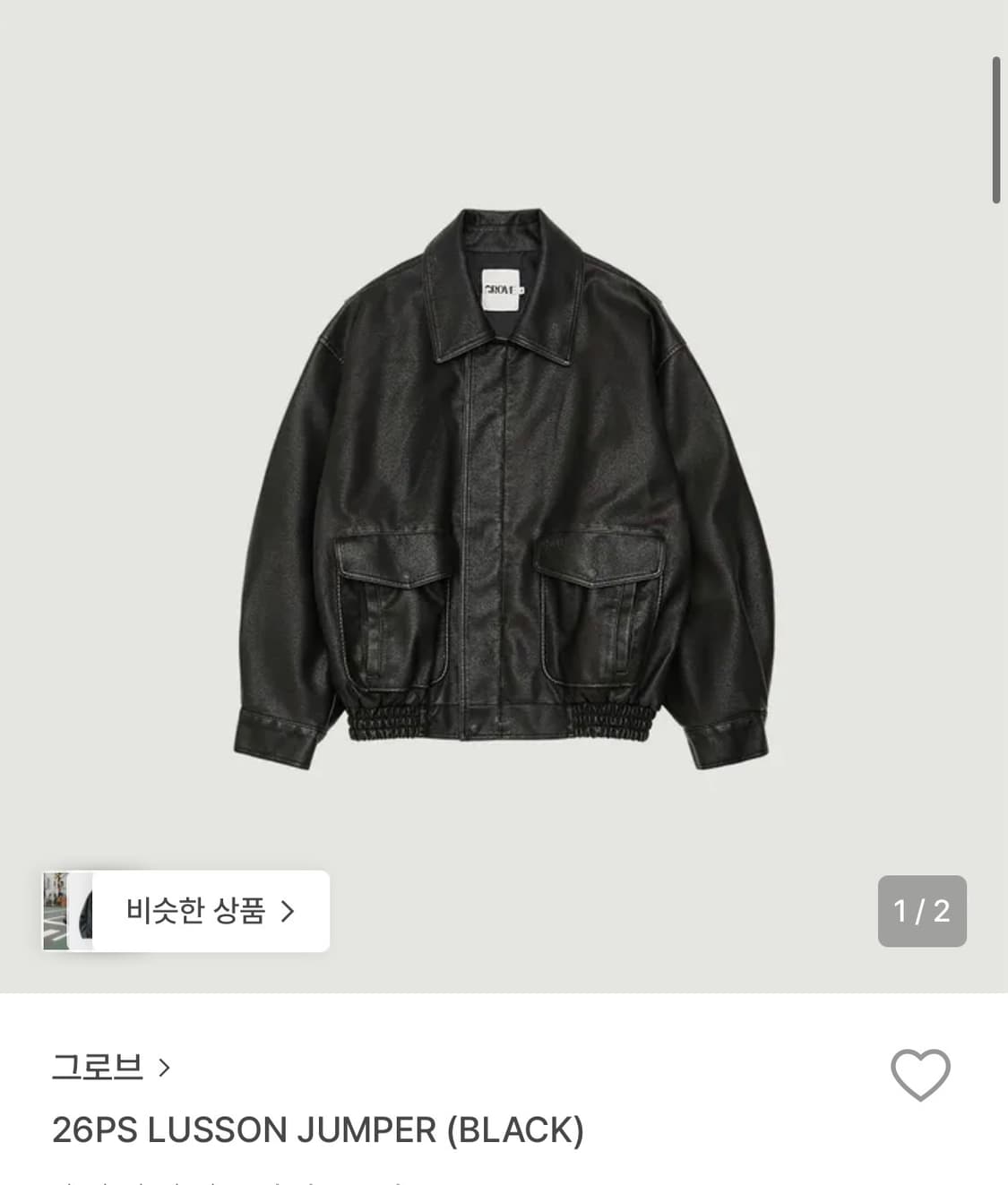Tap 비슷한 상품 text label
Image resolution: width=1008 pixels, height=1185 pixels.
click(x=193, y=911)
